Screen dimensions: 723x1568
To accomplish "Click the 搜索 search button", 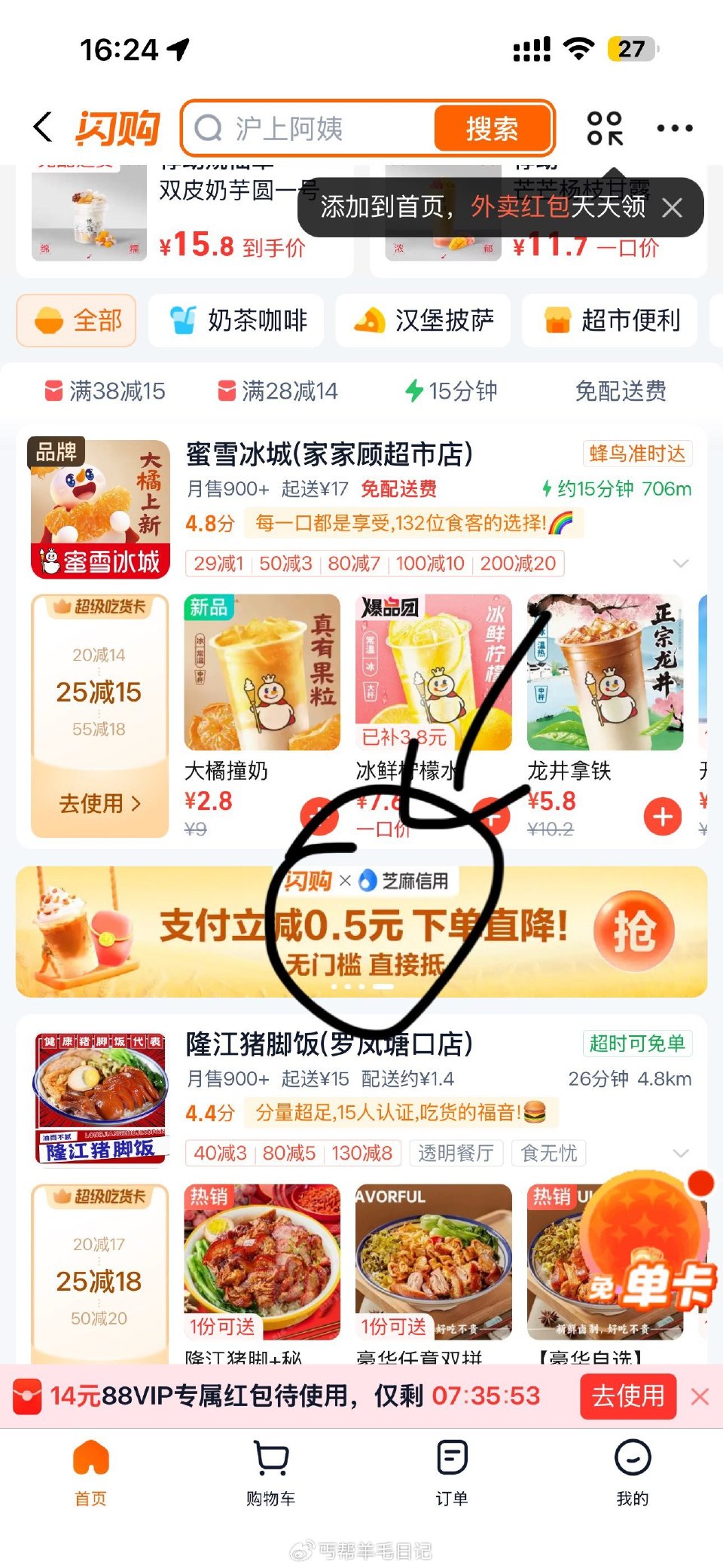I will 492,128.
